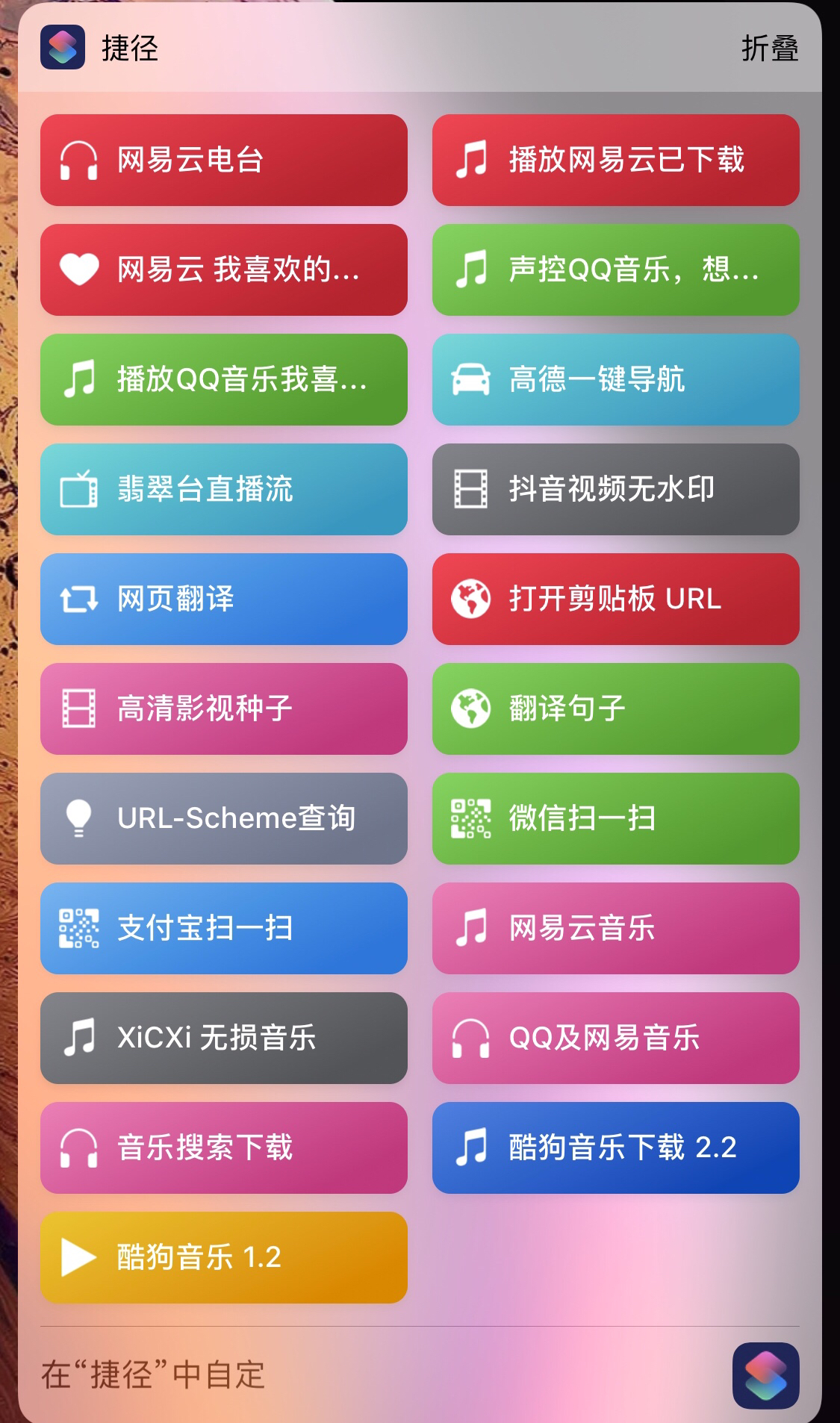Image resolution: width=840 pixels, height=1423 pixels.
Task: Open 在“捷径”中自定 to customize
Action: point(153,1375)
